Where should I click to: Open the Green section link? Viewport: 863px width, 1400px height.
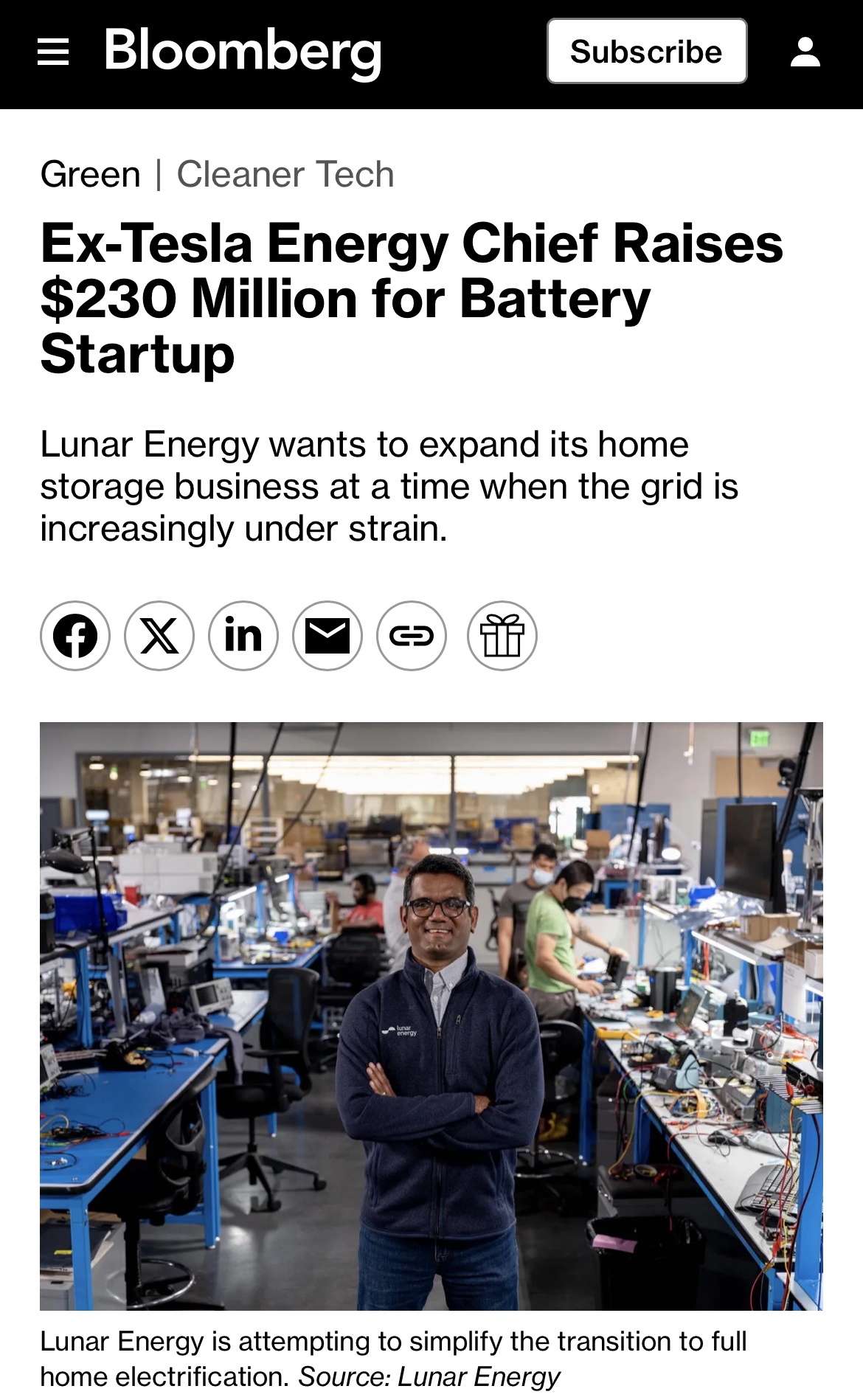tap(90, 175)
